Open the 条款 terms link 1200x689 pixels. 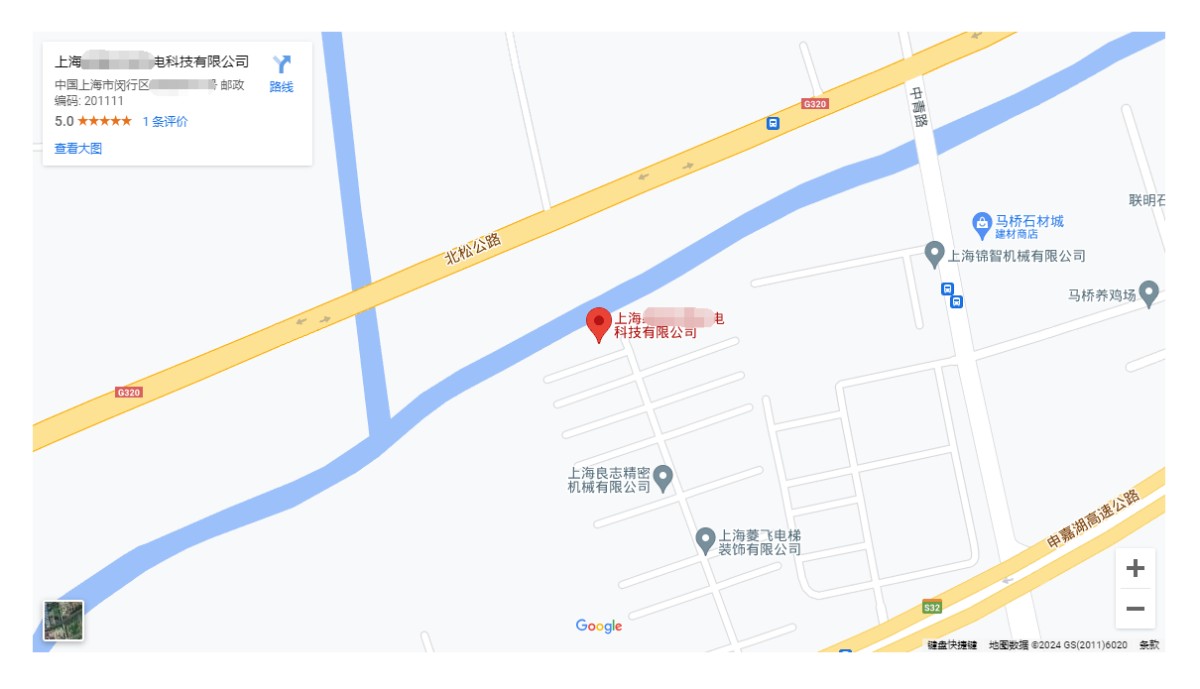(1148, 645)
